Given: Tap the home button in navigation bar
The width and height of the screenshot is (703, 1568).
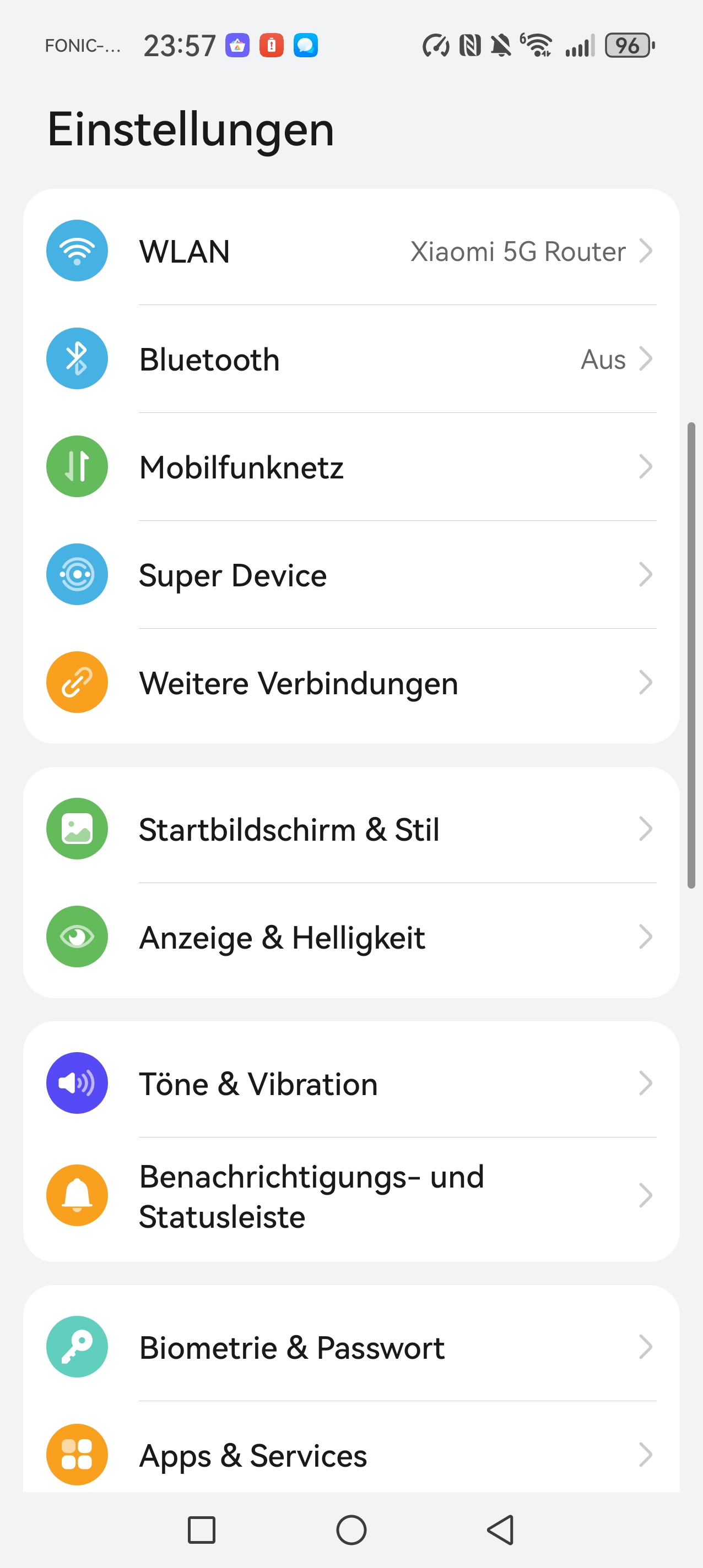Looking at the screenshot, I should (x=351, y=1529).
